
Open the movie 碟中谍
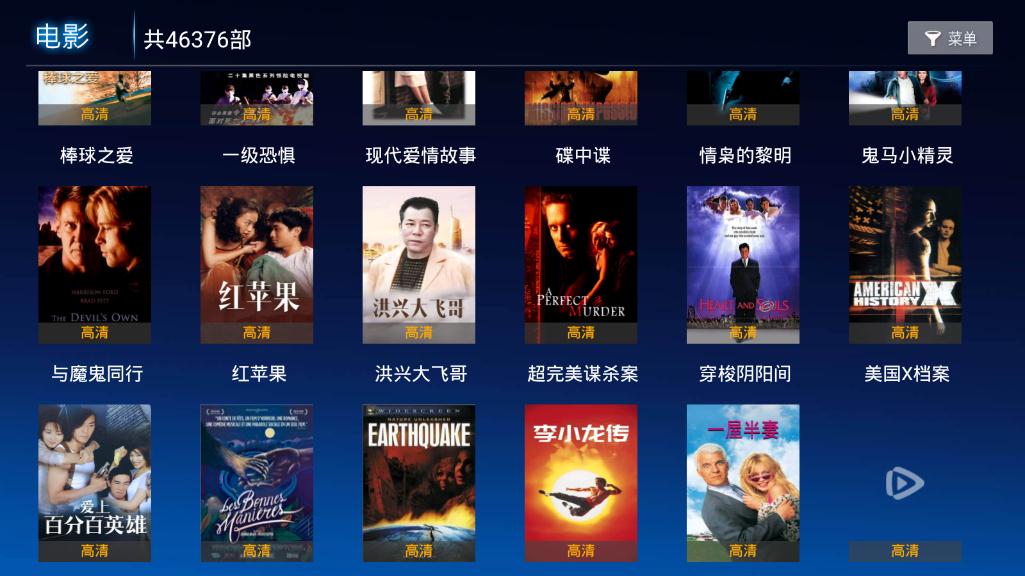[x=581, y=98]
